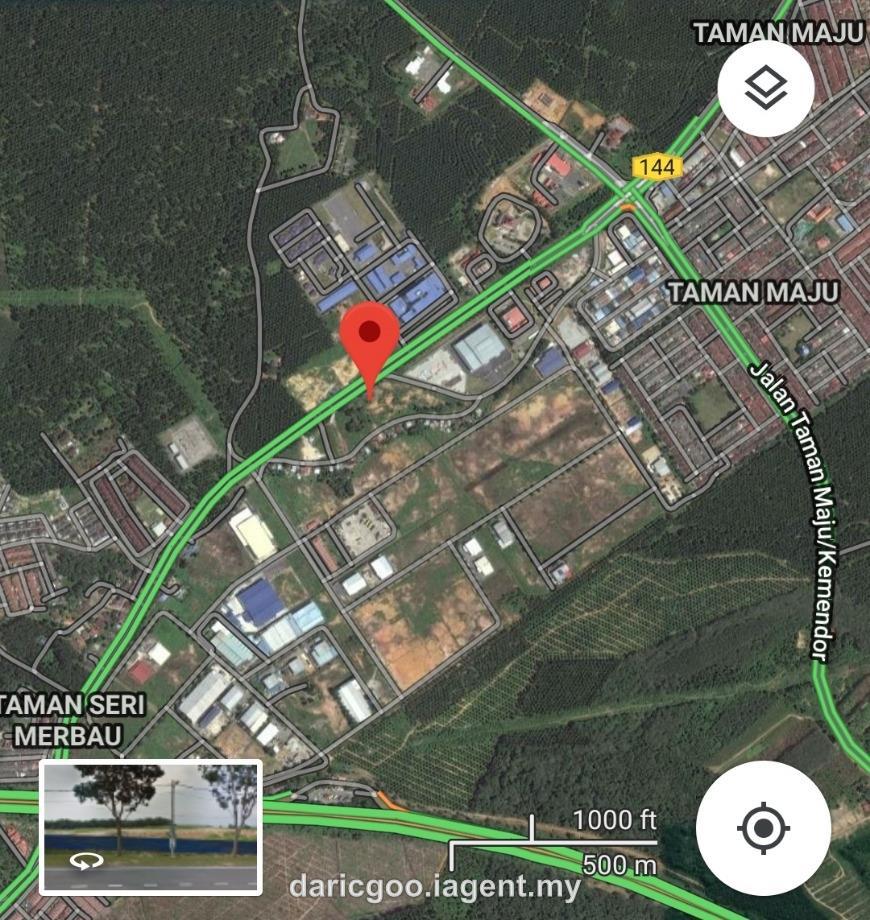The height and width of the screenshot is (920, 870).
Task: Open the map layers selector
Action: pyautogui.click(x=766, y=89)
